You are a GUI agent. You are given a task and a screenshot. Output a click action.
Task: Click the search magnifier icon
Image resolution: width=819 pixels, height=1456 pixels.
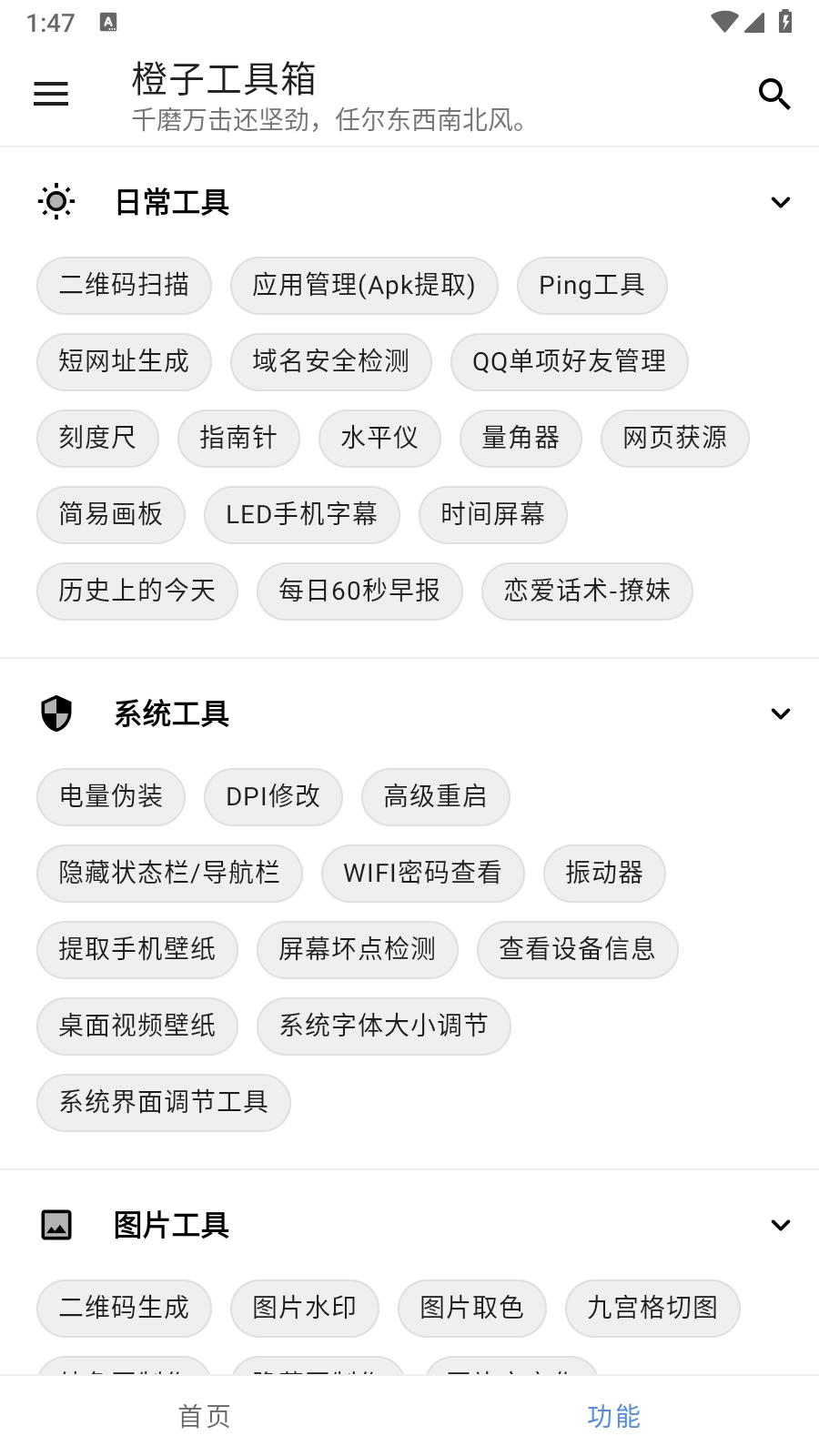point(773,94)
